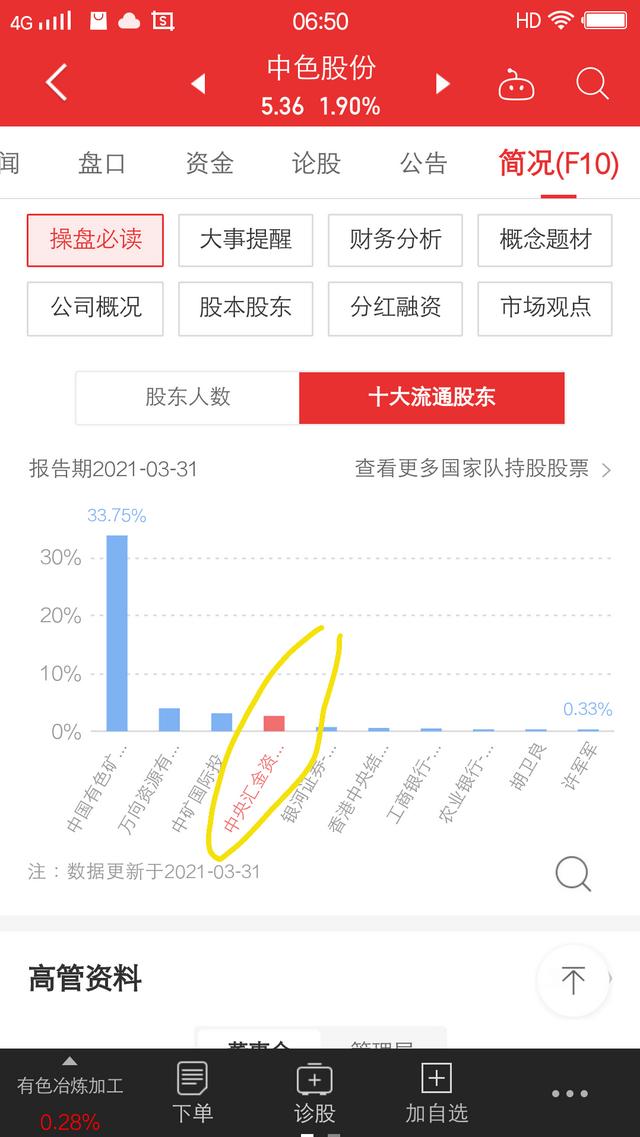The image size is (640, 1137).
Task: Switch to 股东人数 segment
Action: [188, 397]
